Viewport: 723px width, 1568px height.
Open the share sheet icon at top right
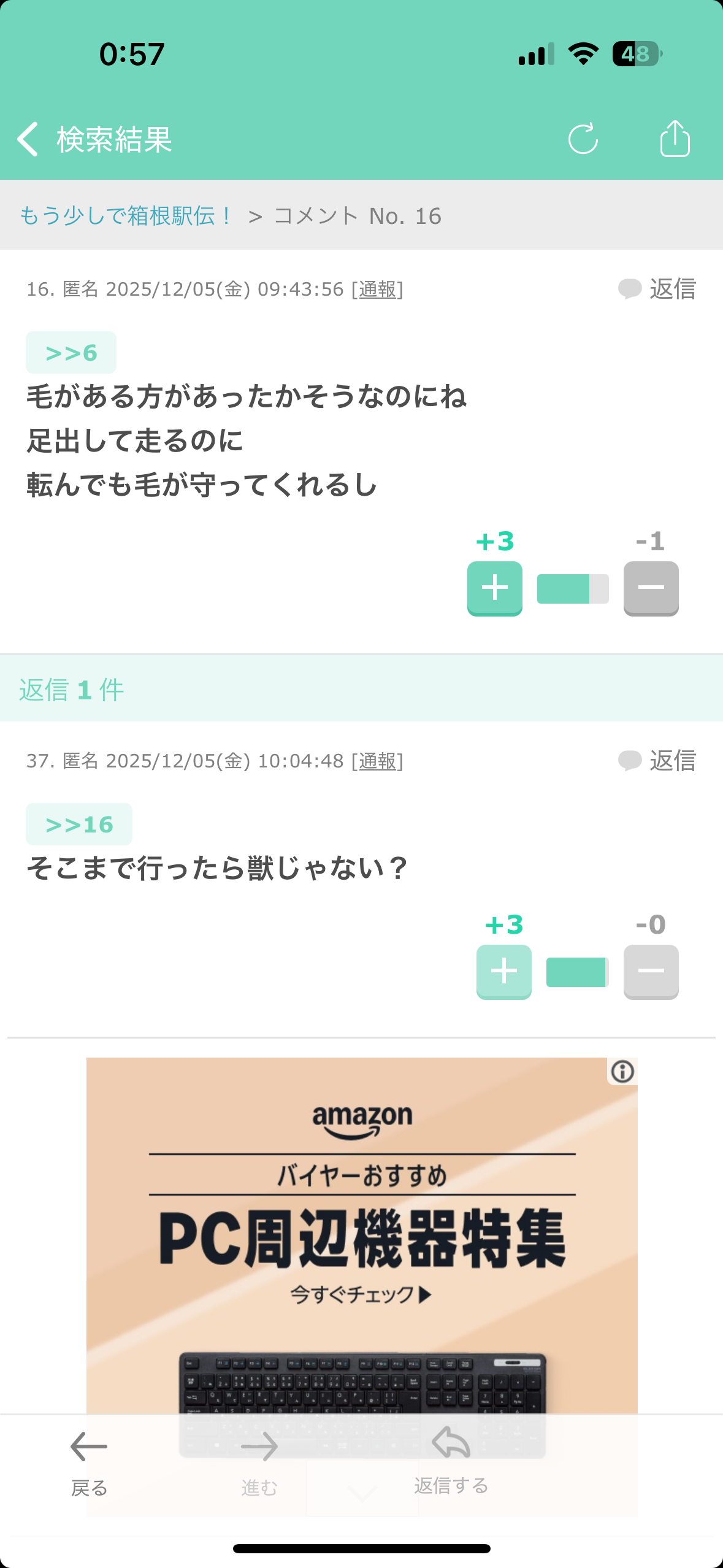click(674, 138)
